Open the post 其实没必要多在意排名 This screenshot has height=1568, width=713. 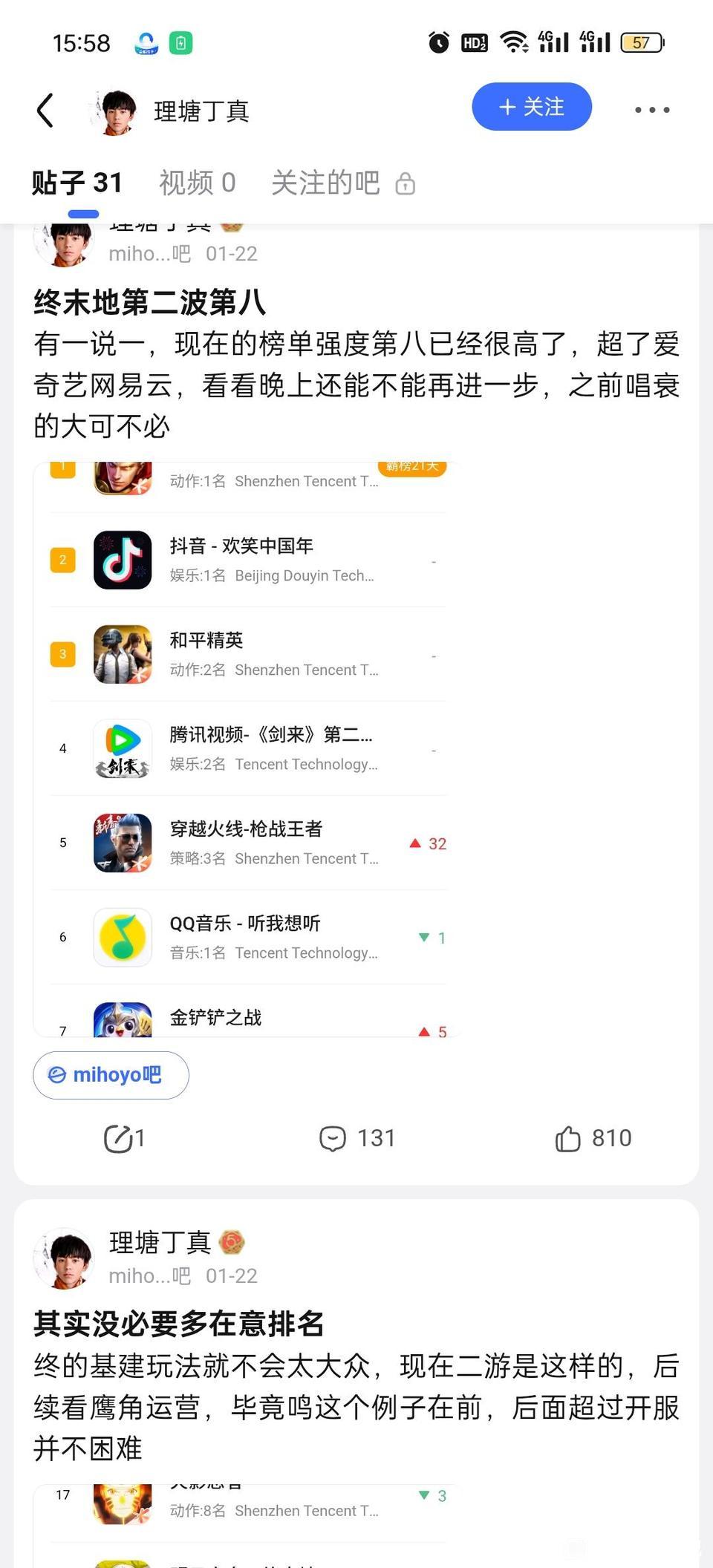(x=178, y=1324)
